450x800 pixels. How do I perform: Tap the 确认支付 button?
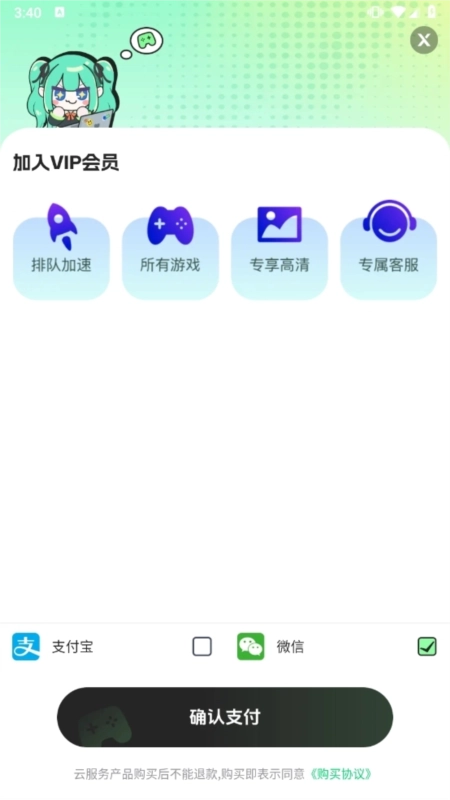pyautogui.click(x=225, y=717)
